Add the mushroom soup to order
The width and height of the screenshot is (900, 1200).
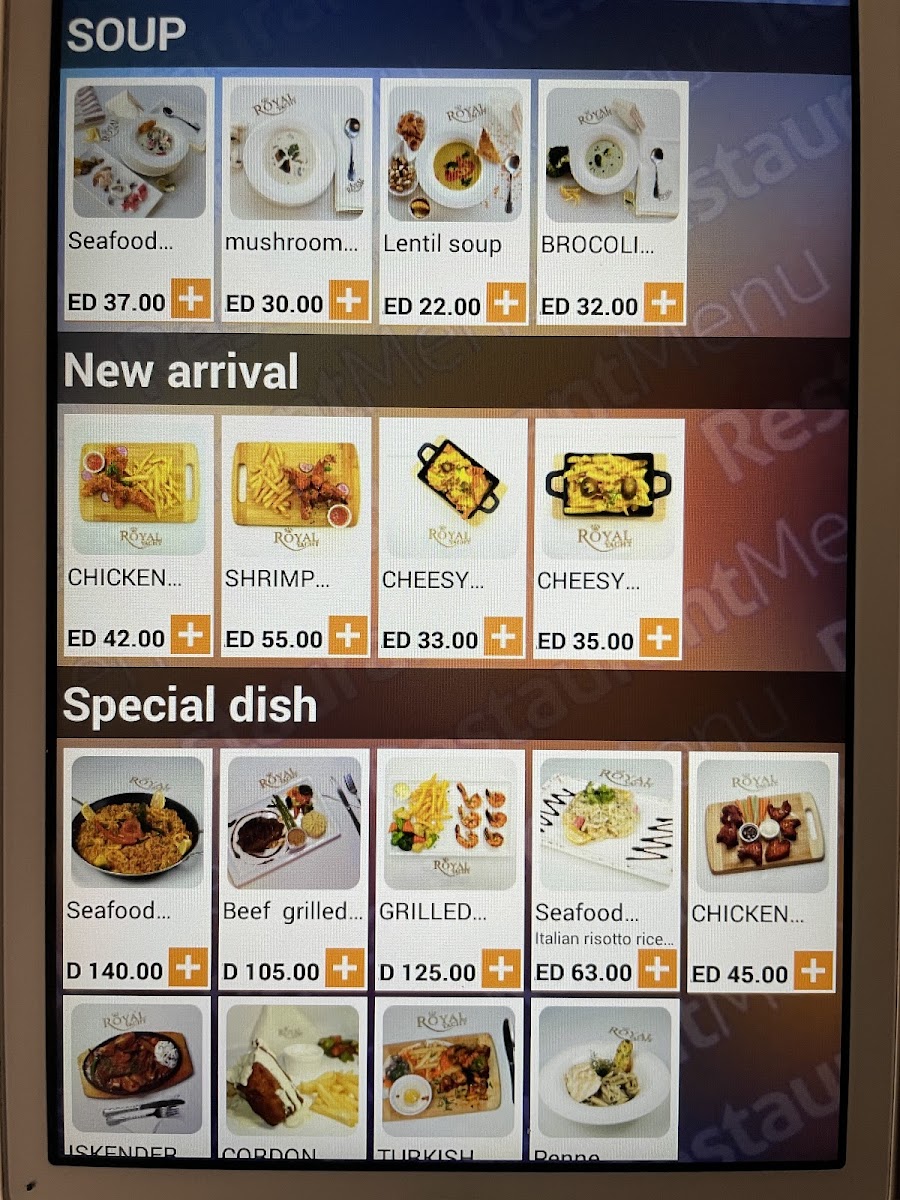[x=349, y=300]
